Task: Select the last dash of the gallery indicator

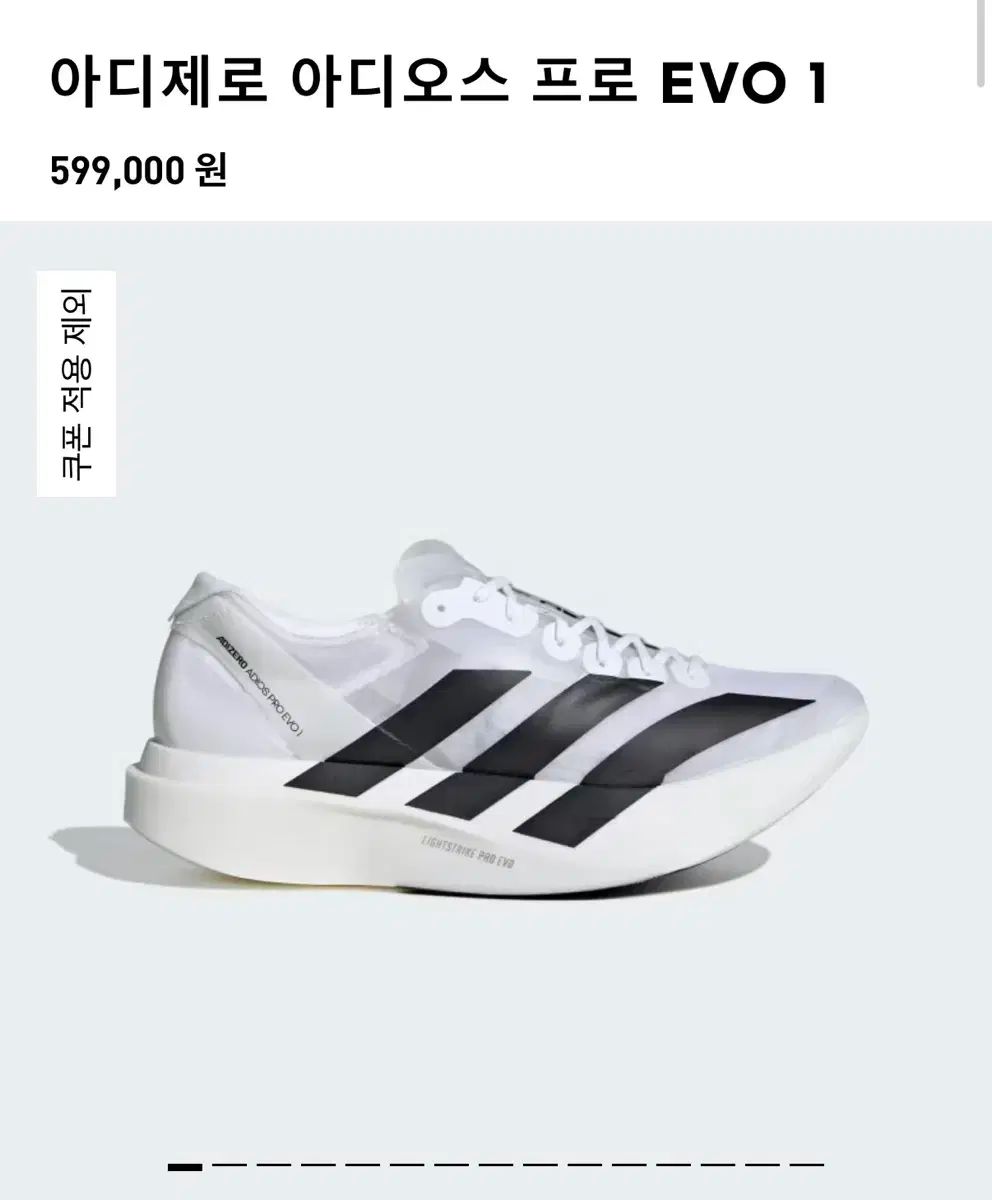Action: pyautogui.click(x=807, y=1165)
